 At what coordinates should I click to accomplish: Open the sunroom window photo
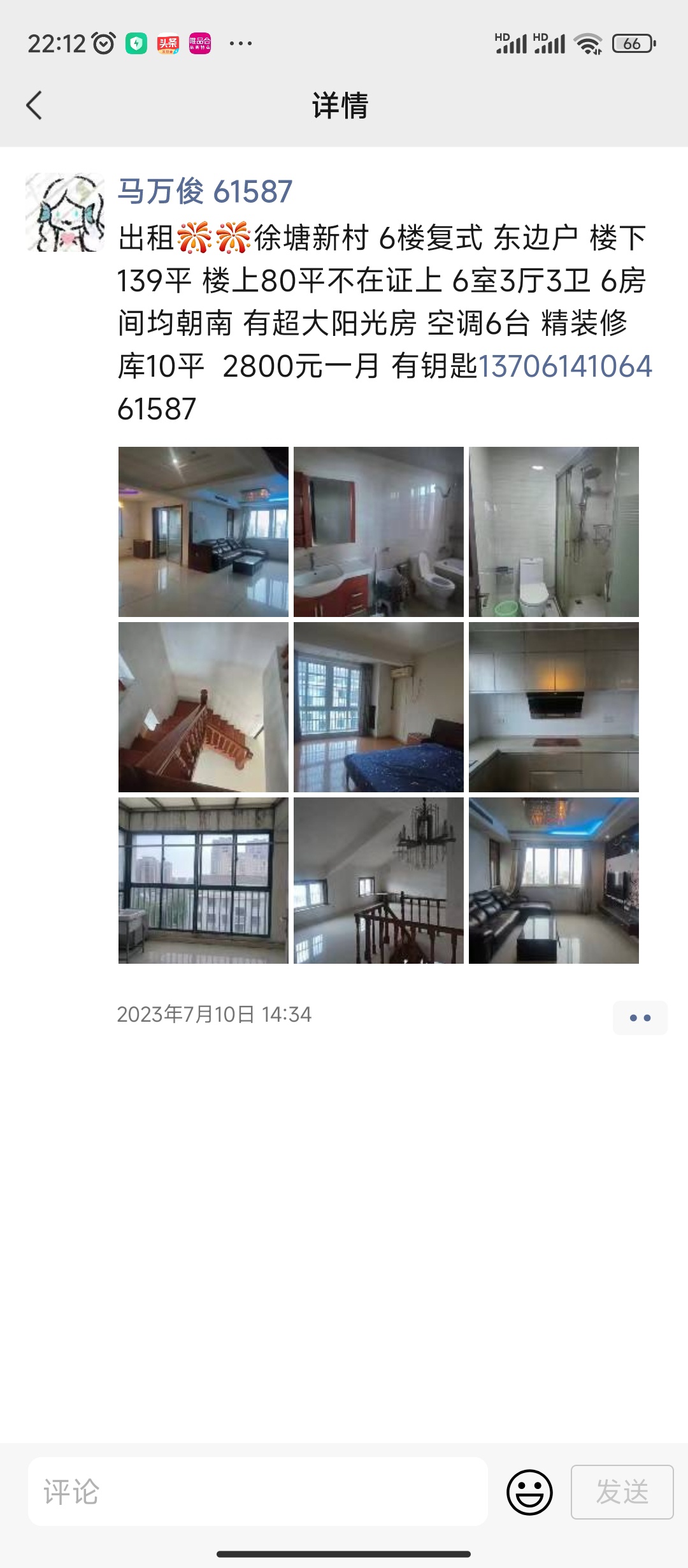203,880
